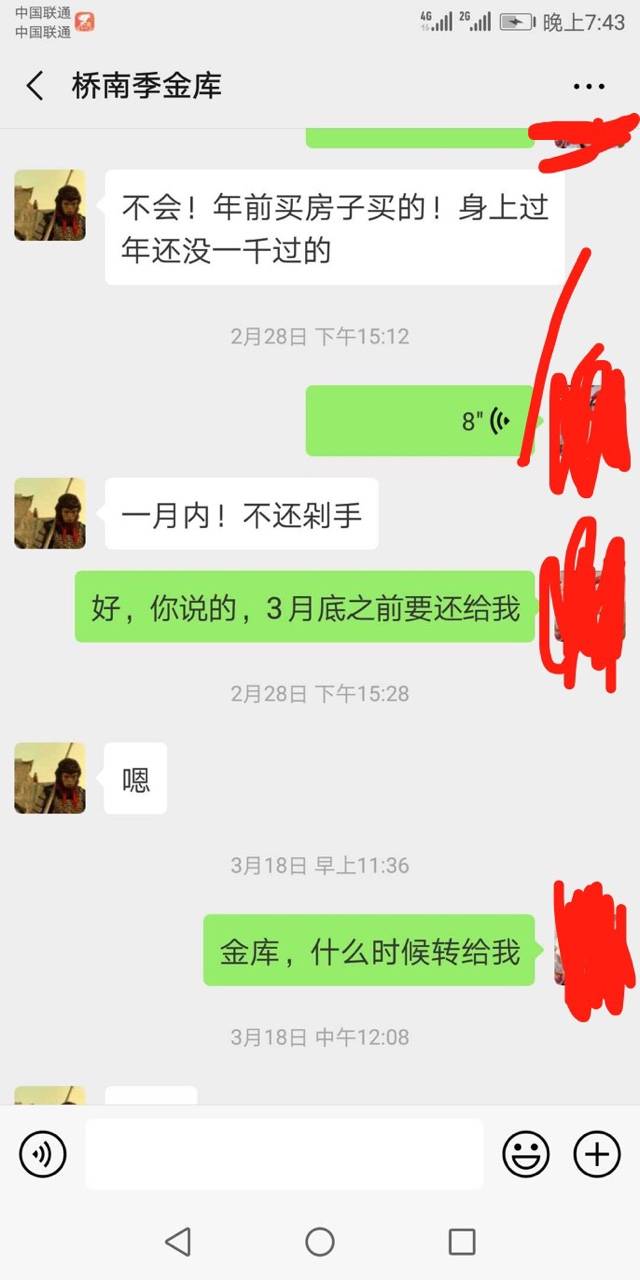Go back from the chat with 桥南季金库
The width and height of the screenshot is (640, 1280).
35,86
